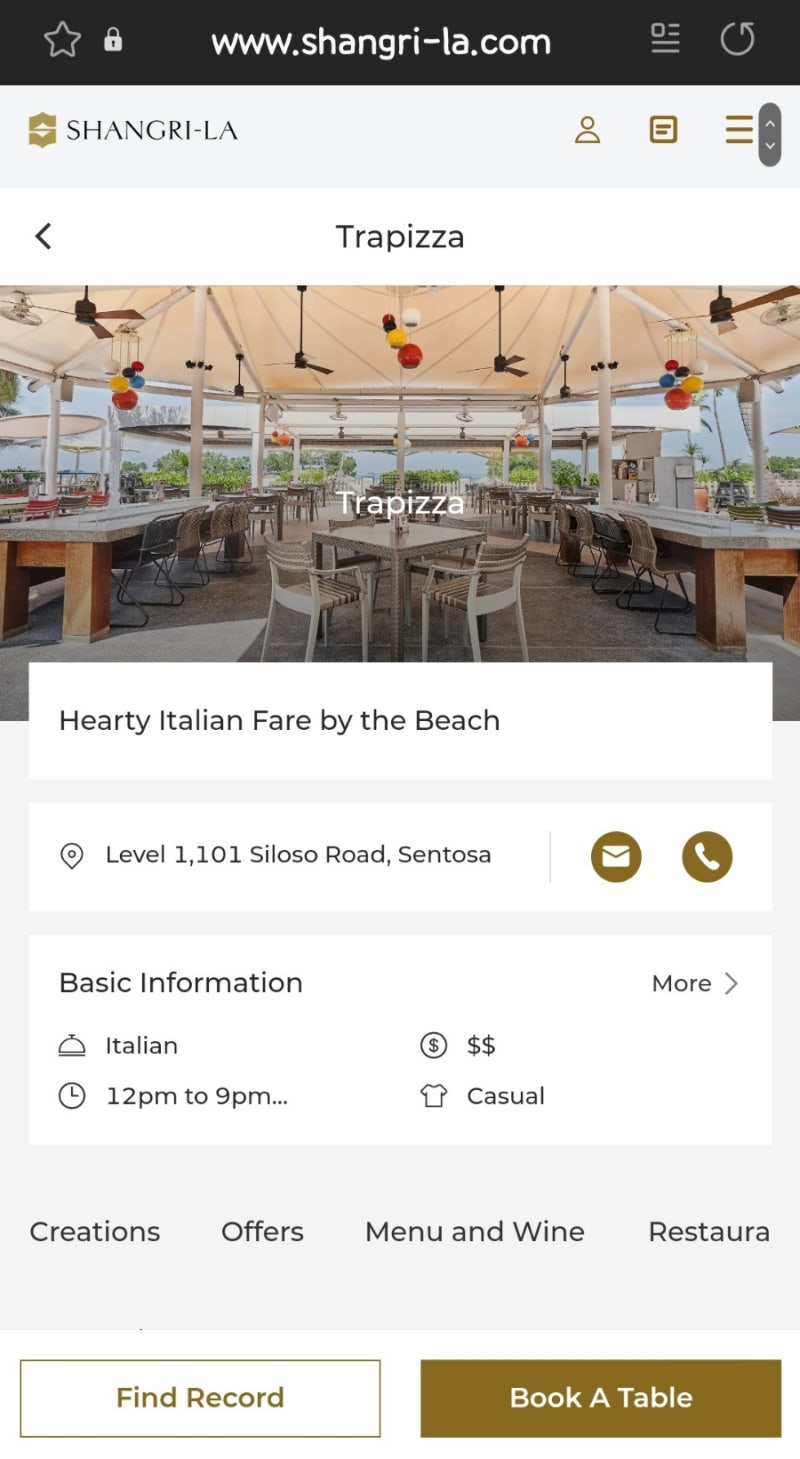Screen dimensions: 800x1459
Task: Book A Table at Trapizza
Action: coord(601,1398)
